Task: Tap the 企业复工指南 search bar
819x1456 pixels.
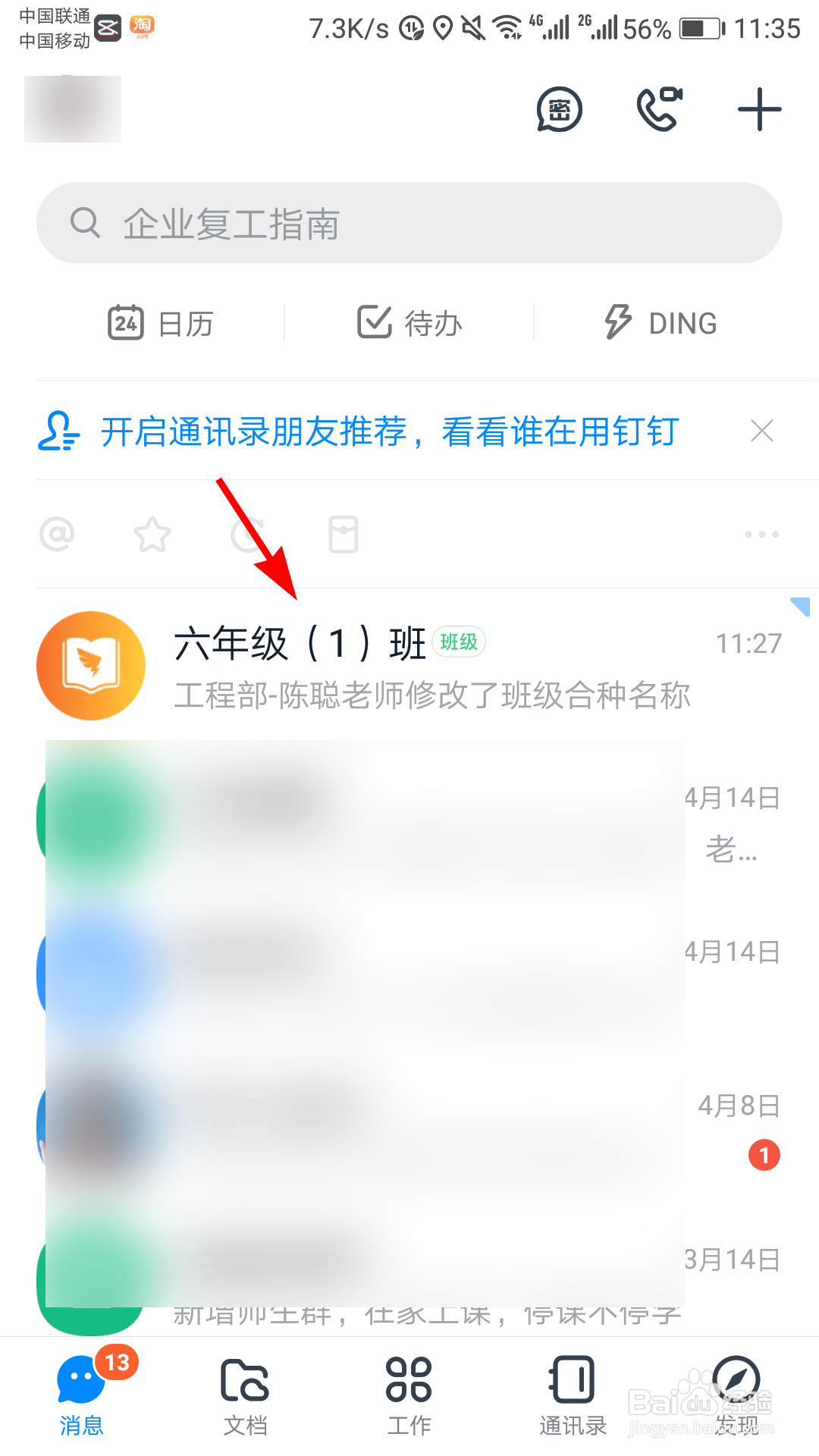Action: 409,222
